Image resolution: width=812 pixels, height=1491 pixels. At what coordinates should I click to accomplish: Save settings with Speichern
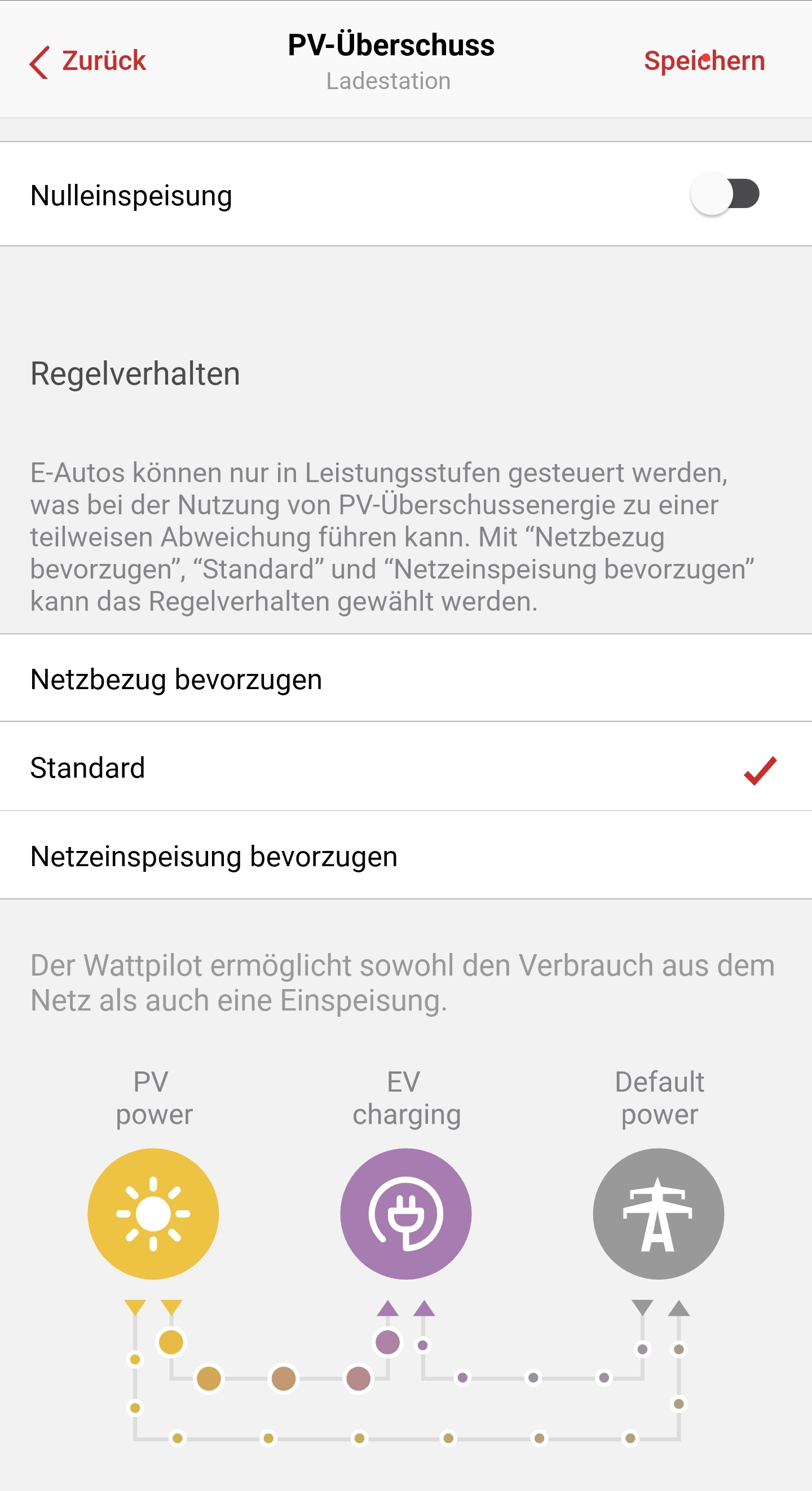(x=704, y=61)
